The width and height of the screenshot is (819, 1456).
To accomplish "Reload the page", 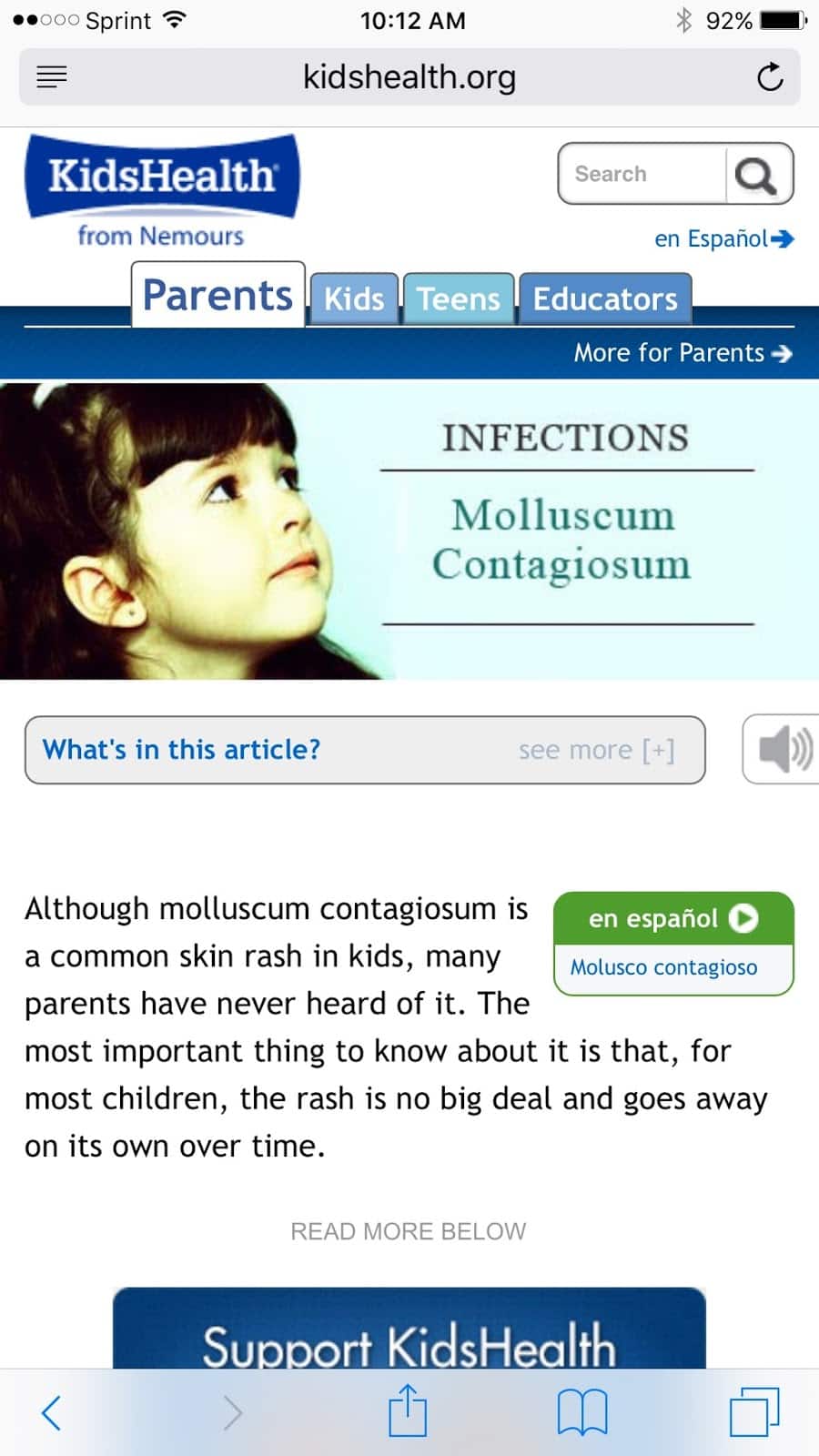I will click(770, 77).
